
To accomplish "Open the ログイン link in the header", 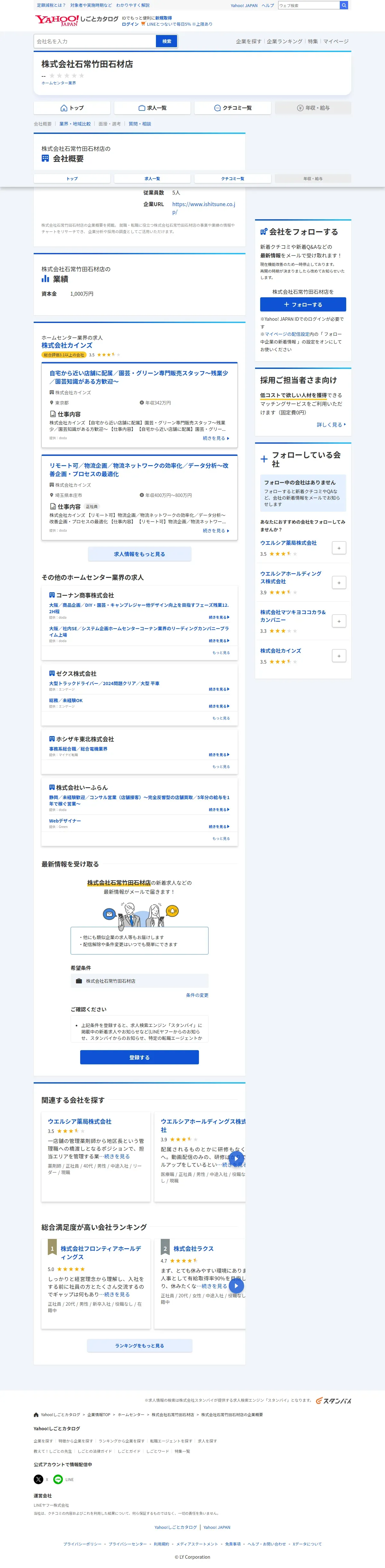I will pyautogui.click(x=130, y=24).
